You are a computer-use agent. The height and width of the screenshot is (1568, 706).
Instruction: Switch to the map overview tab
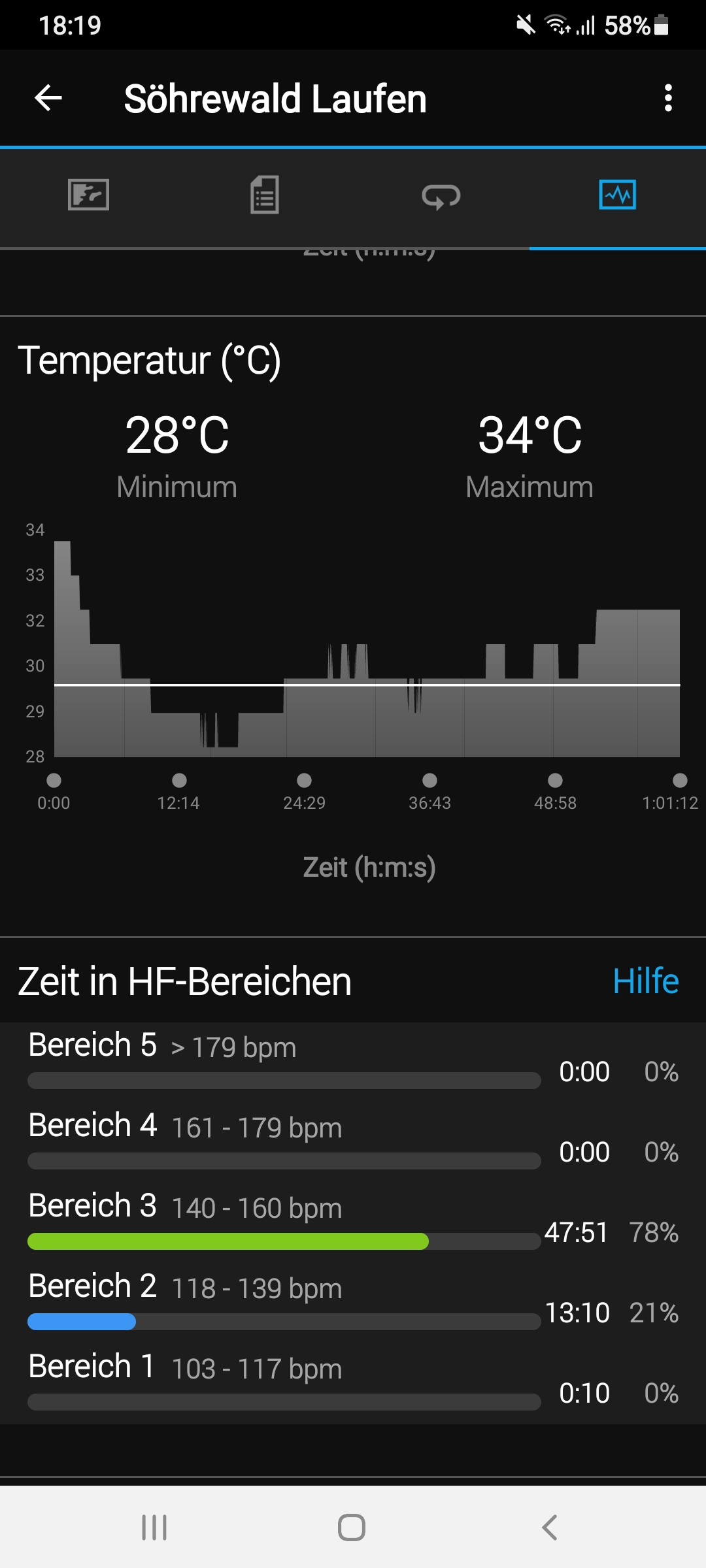(x=88, y=195)
